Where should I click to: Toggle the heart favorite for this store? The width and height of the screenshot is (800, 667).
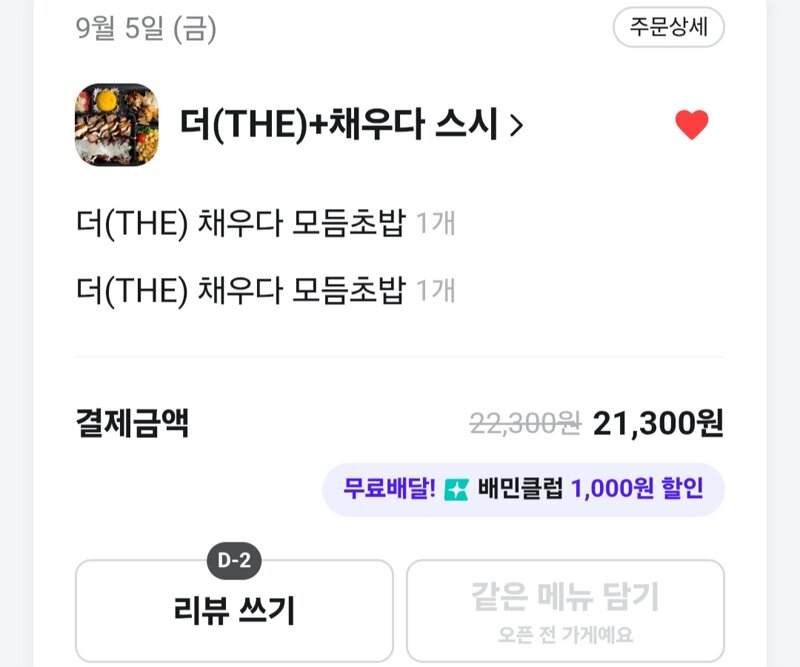[x=691, y=125]
